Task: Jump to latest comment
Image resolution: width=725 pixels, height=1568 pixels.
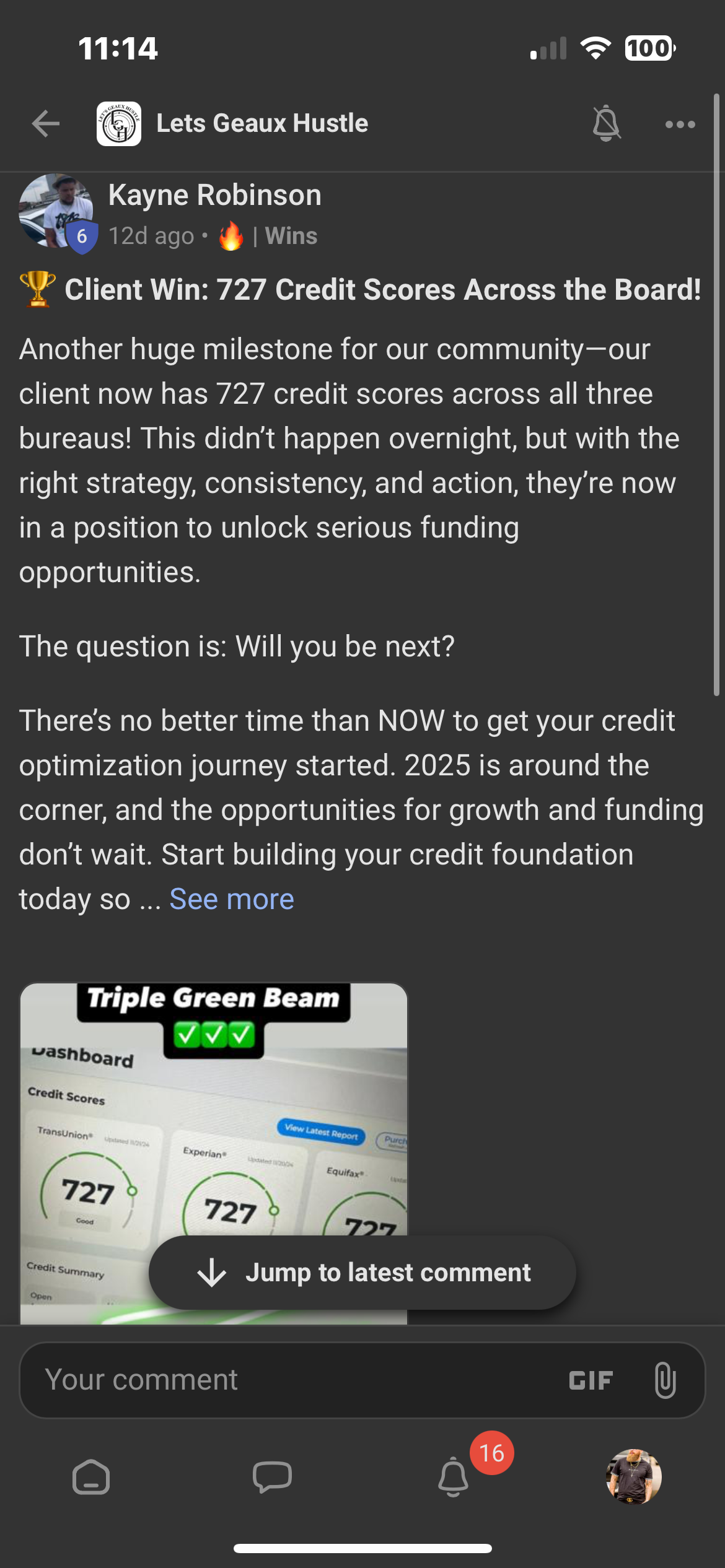Action: coord(362,1273)
